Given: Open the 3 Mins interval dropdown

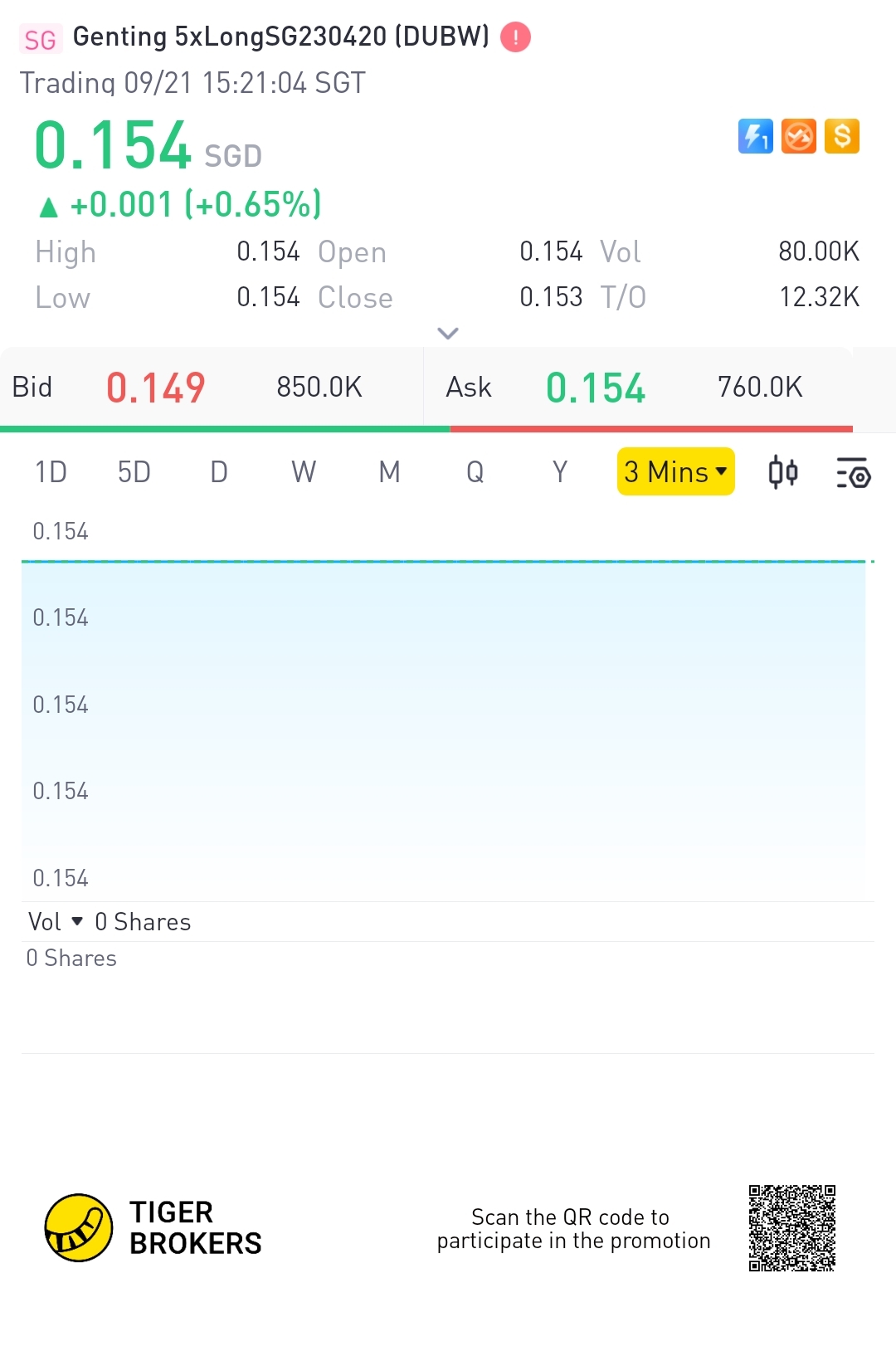Looking at the screenshot, I should point(675,472).
